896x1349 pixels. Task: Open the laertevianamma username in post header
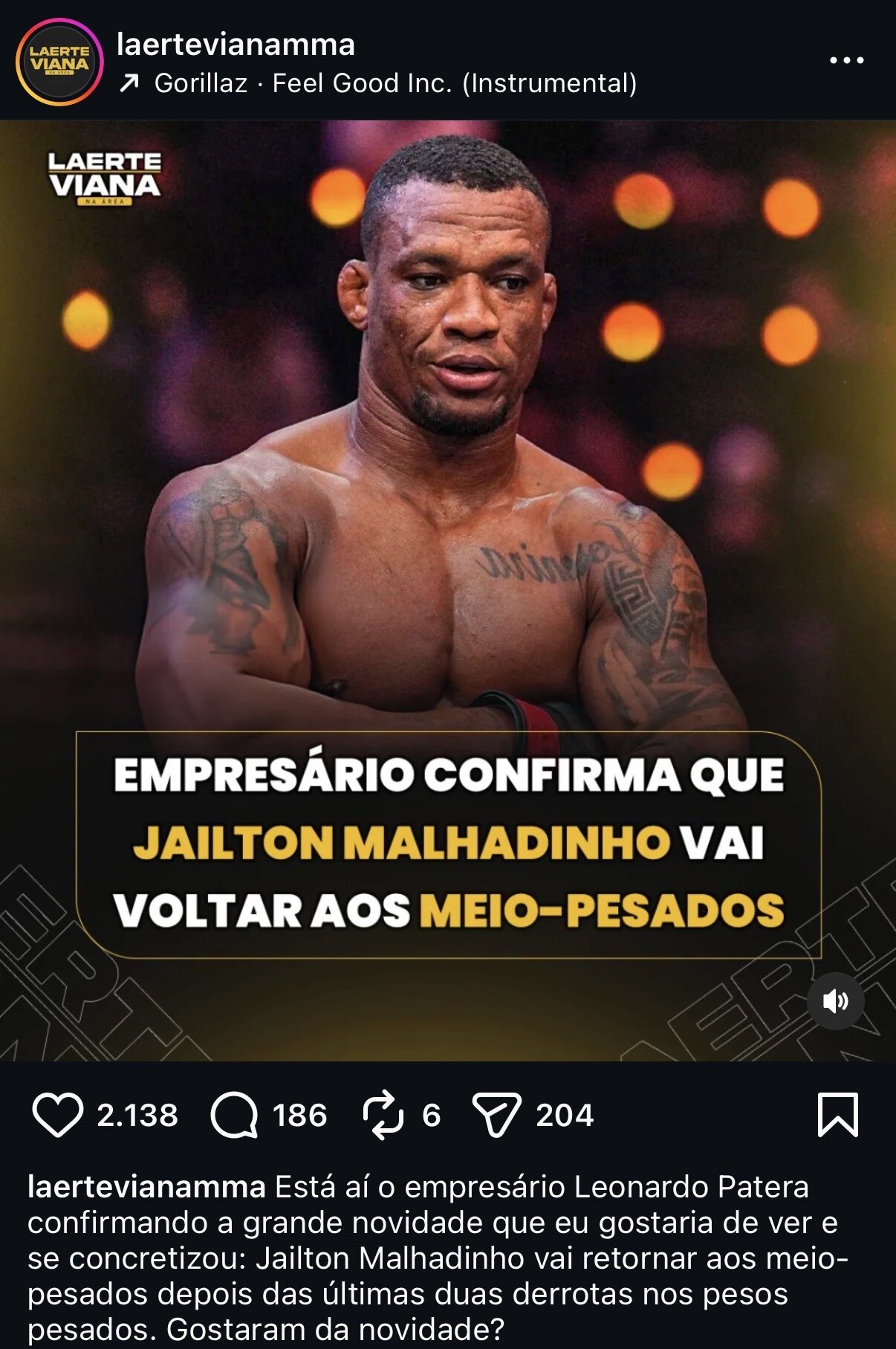click(236, 45)
